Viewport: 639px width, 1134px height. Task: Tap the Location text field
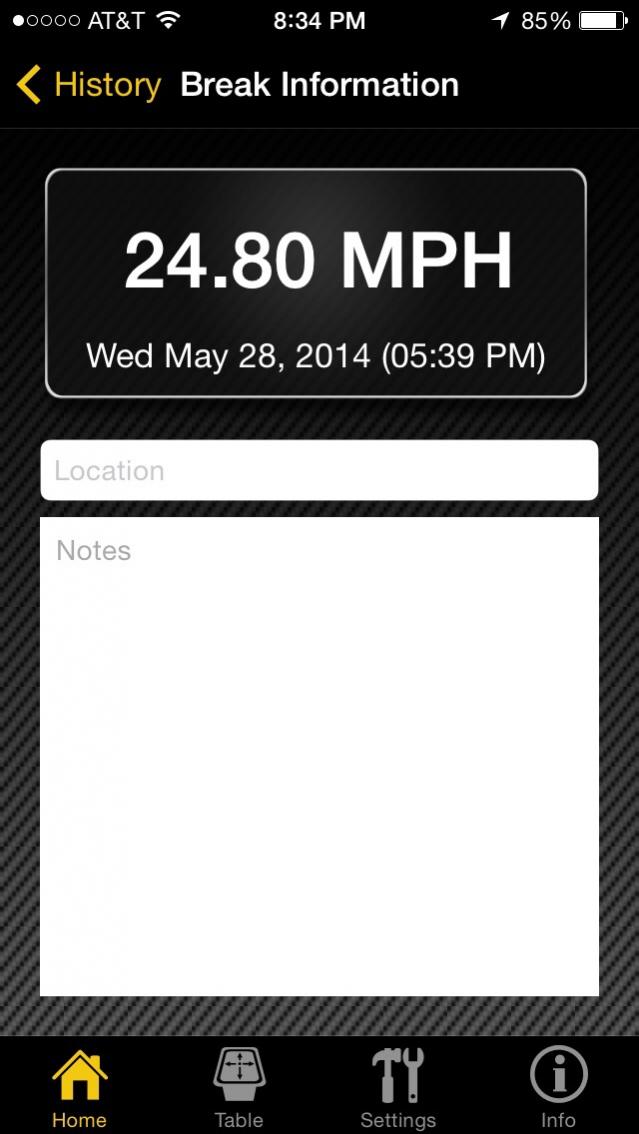[x=319, y=470]
